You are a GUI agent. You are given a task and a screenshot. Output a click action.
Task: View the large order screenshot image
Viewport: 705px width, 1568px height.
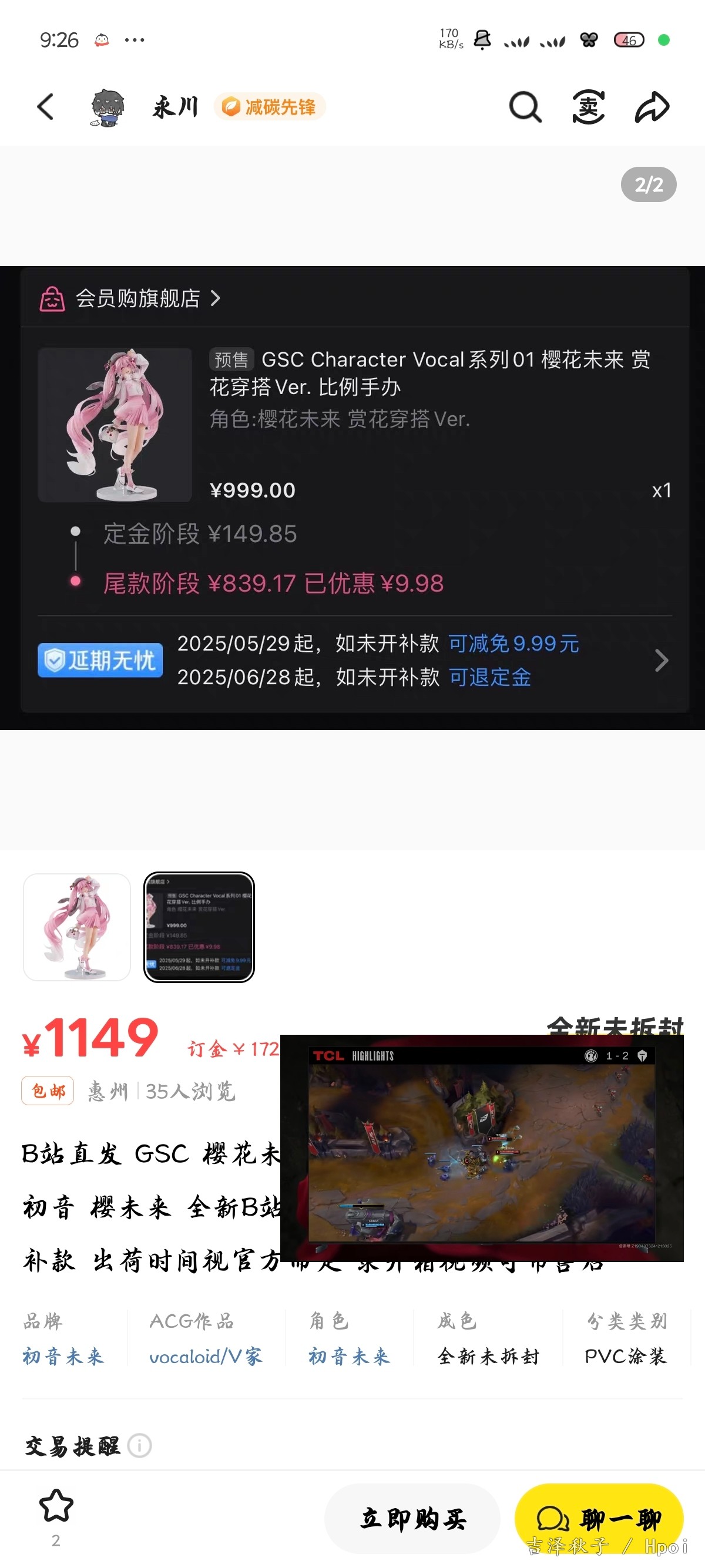pos(352,497)
